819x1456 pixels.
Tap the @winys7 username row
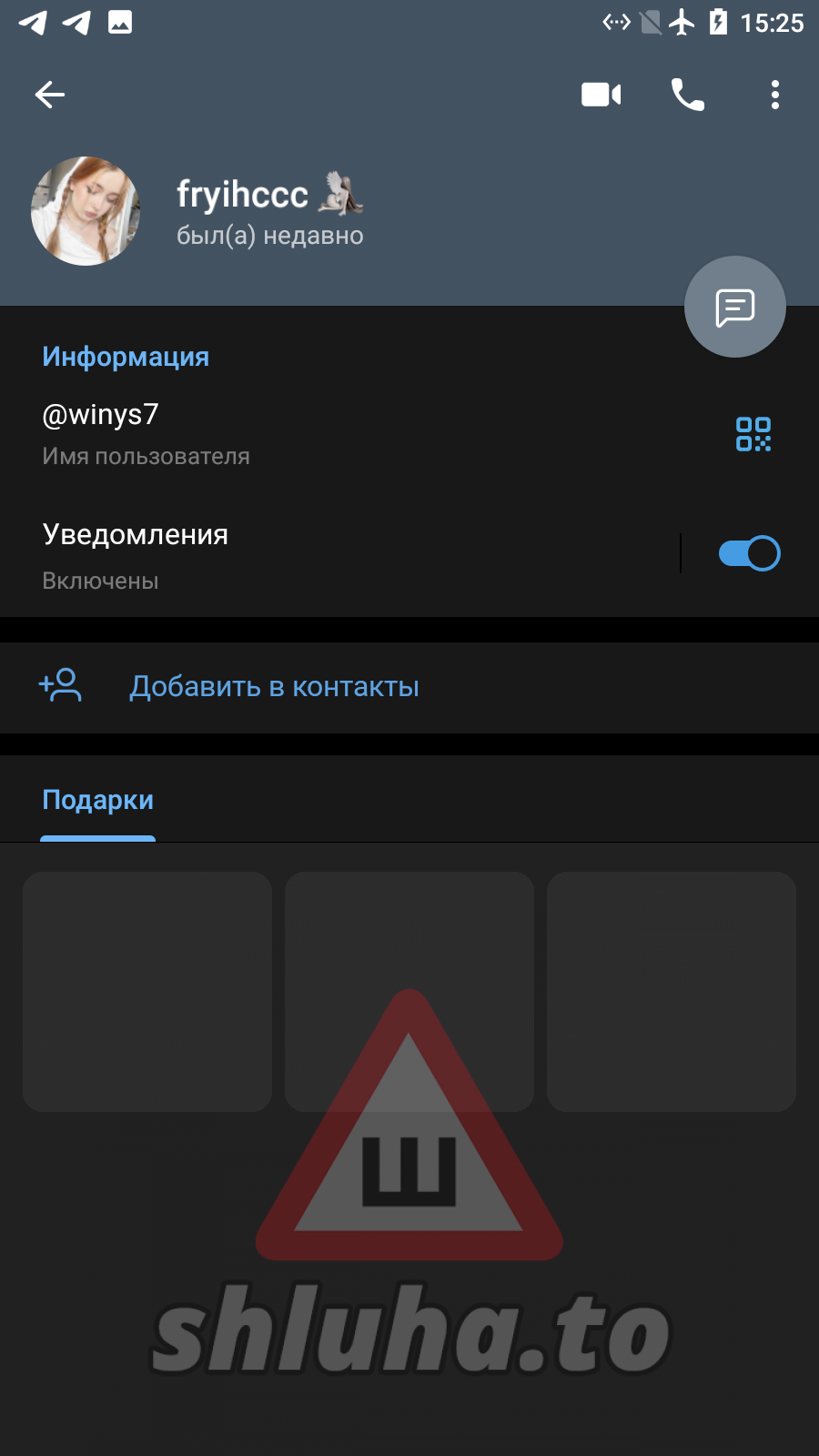click(273, 433)
